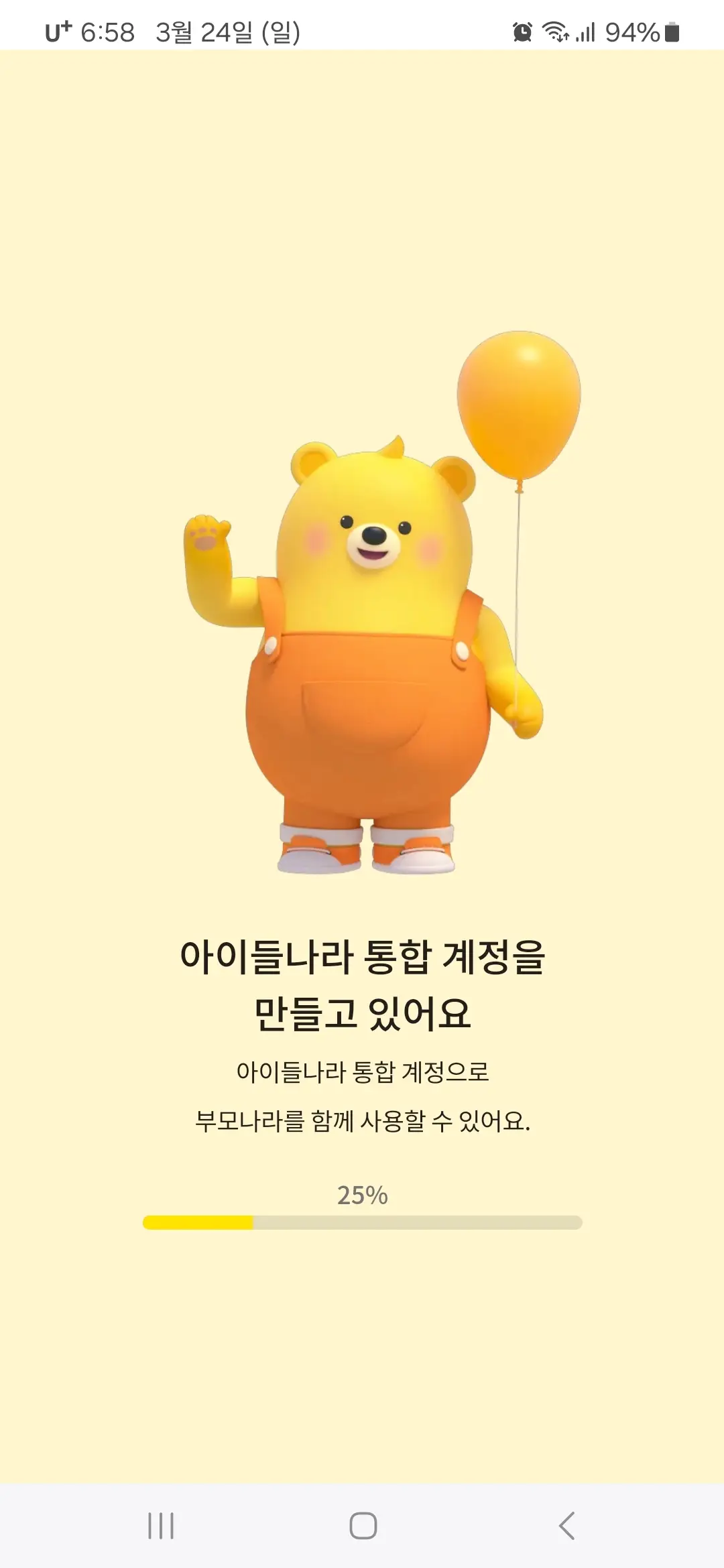Tap the time display showing 6:58
Screen dimensions: 724x1568
click(x=109, y=30)
